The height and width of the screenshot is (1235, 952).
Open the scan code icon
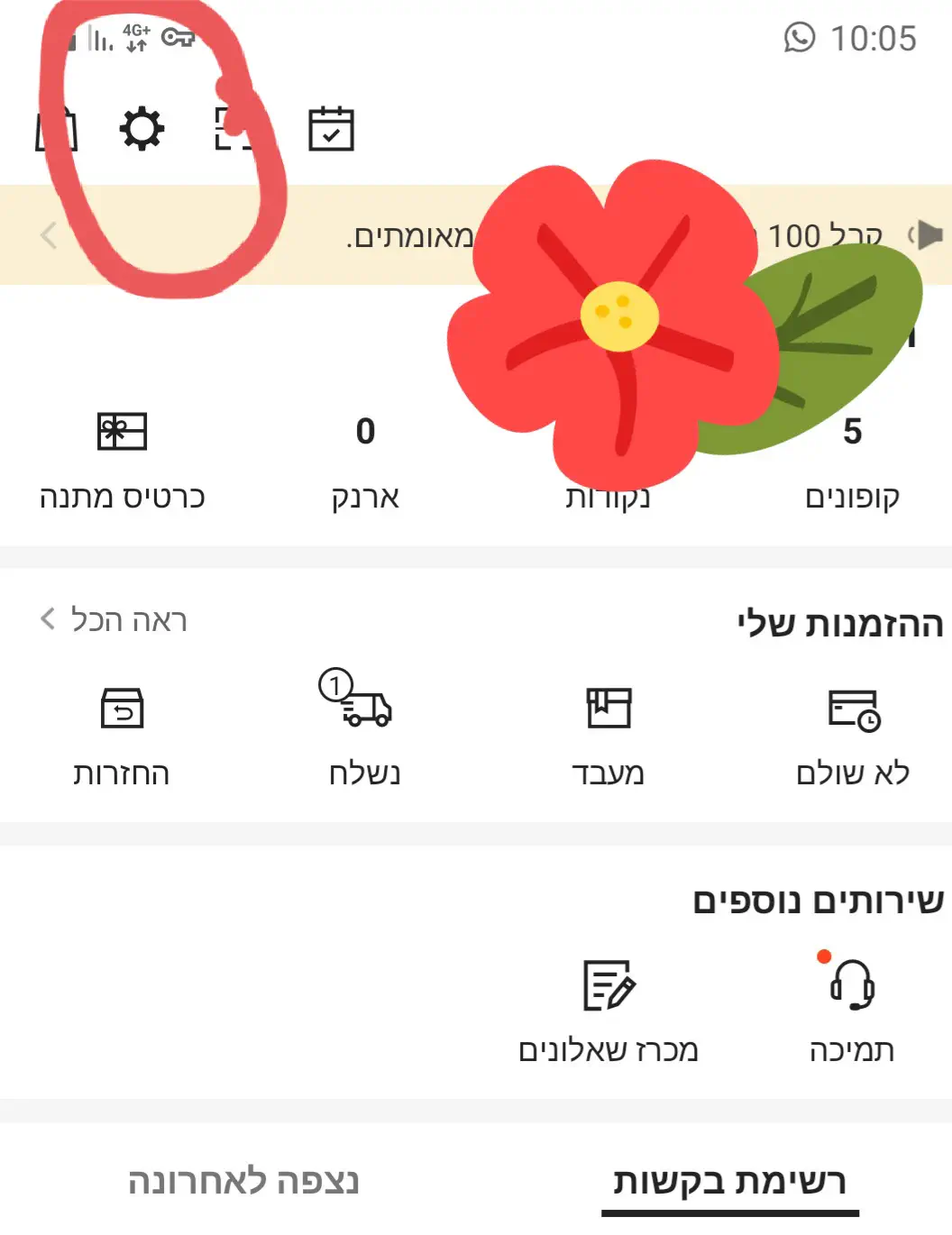[234, 129]
